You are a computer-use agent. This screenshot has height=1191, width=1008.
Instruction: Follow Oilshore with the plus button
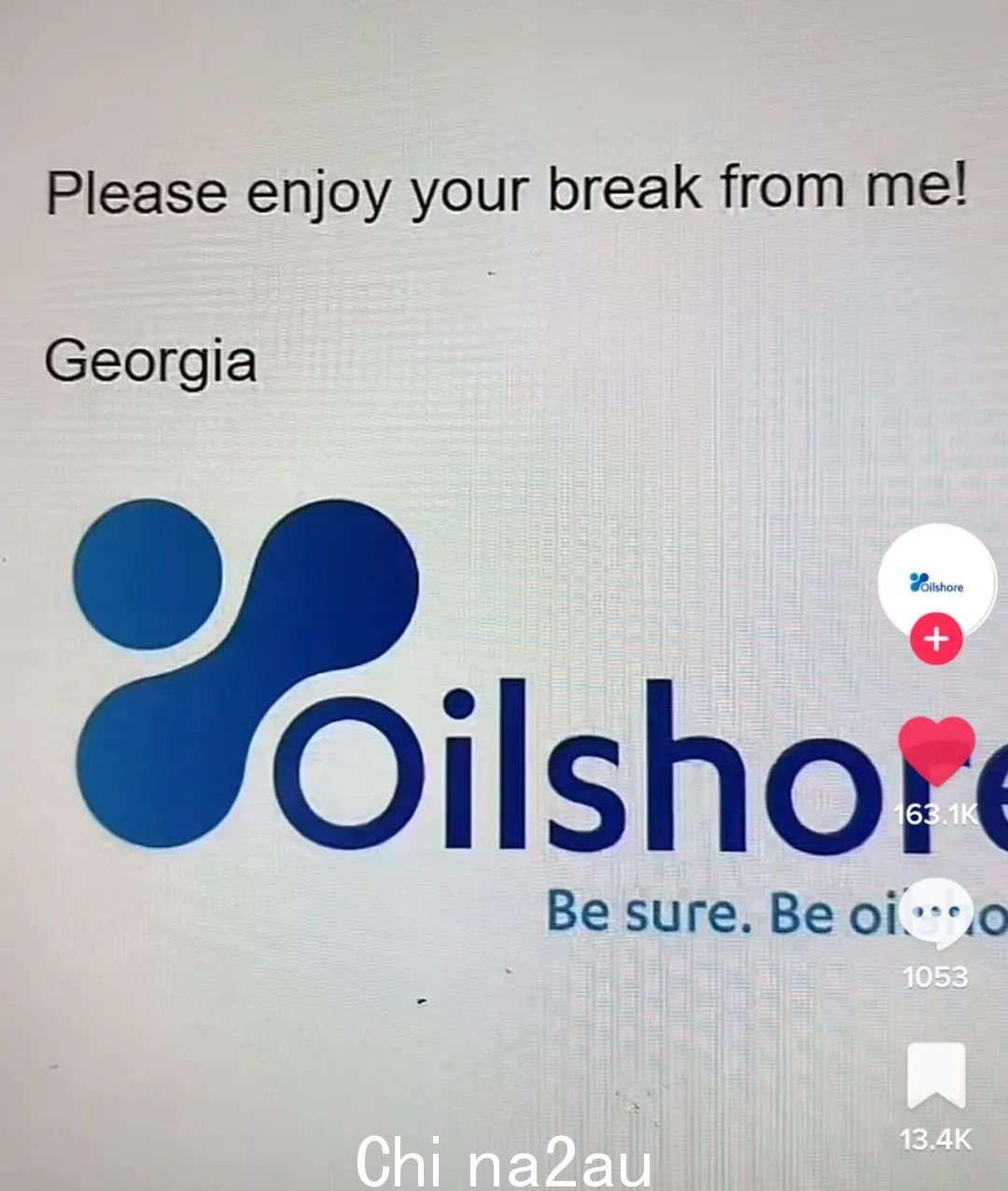pyautogui.click(x=936, y=639)
